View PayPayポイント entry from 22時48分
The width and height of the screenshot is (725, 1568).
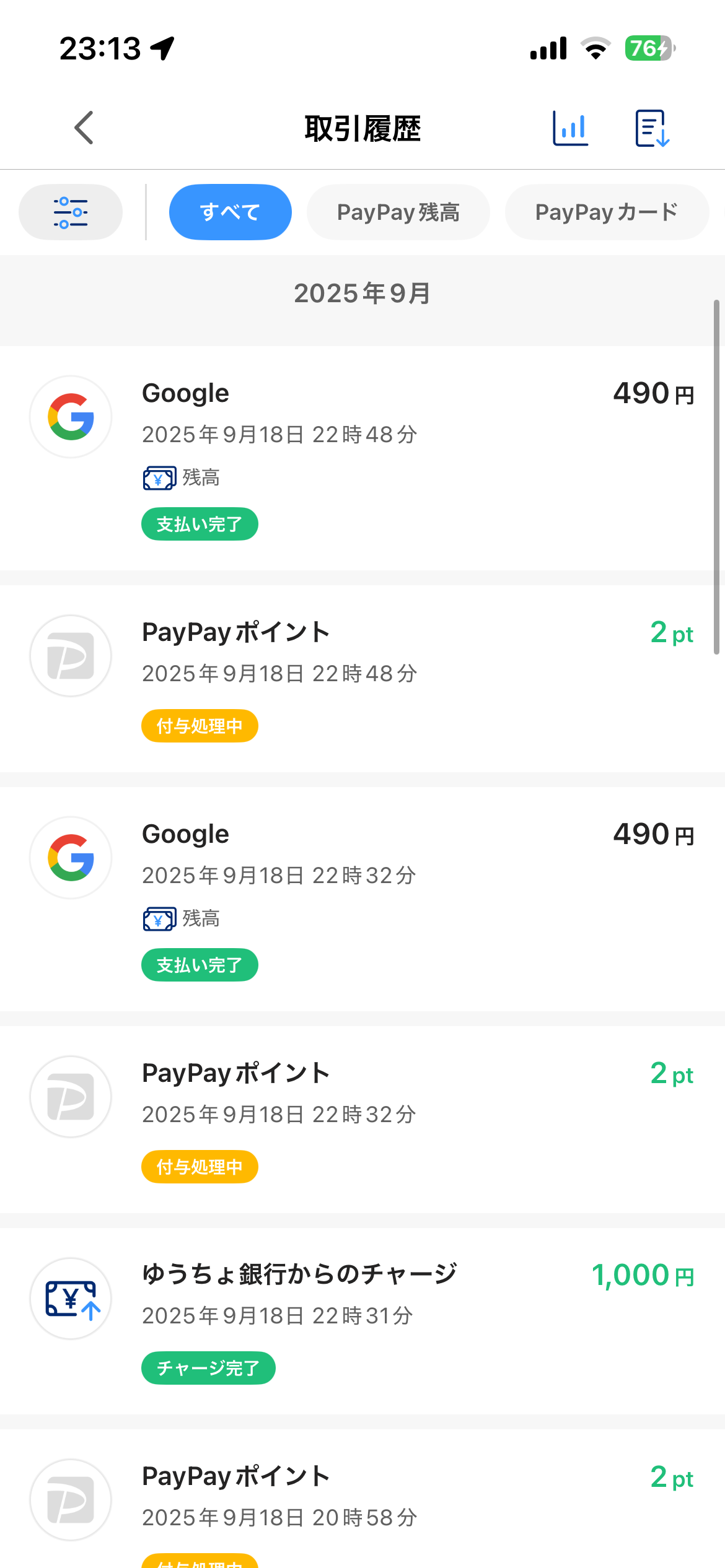click(x=362, y=678)
